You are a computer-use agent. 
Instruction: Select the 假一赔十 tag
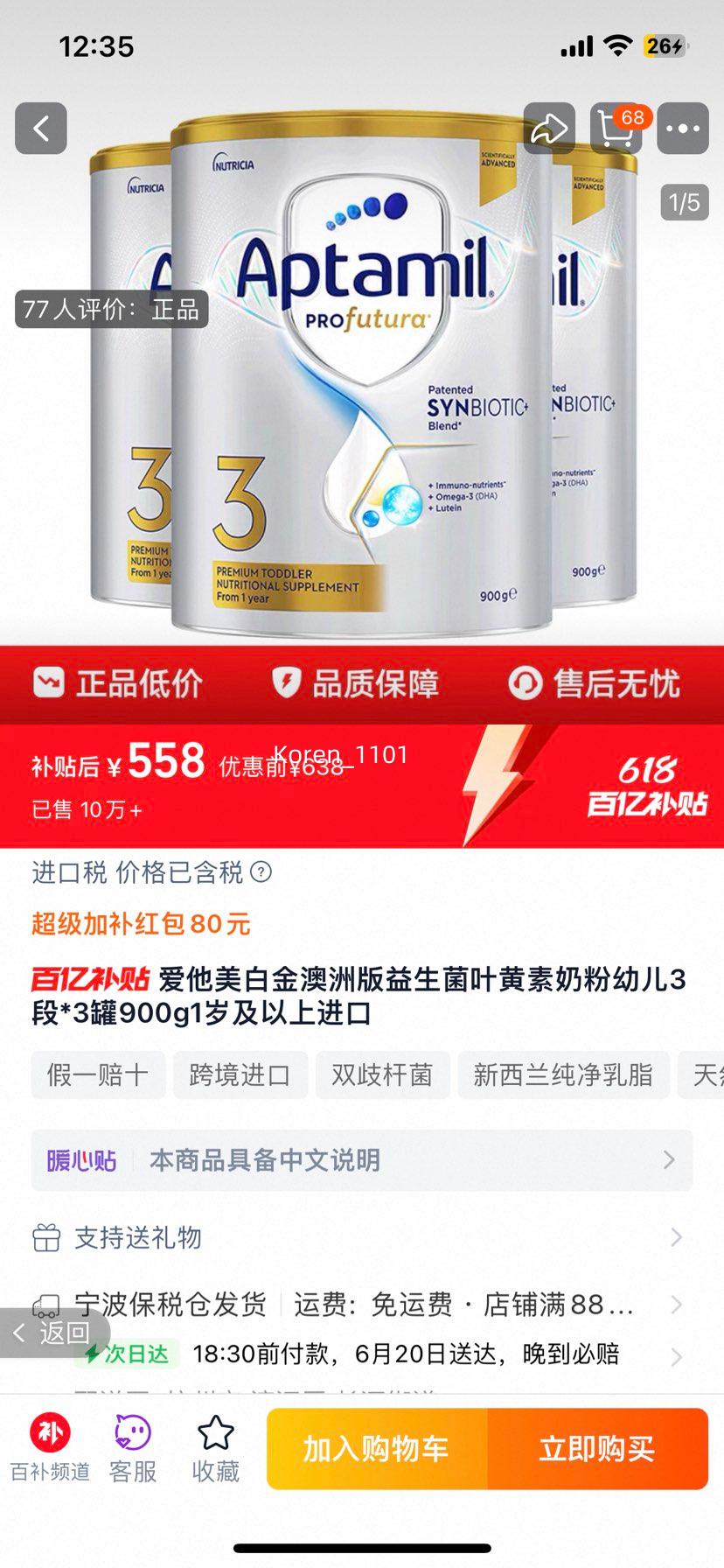pos(98,1074)
